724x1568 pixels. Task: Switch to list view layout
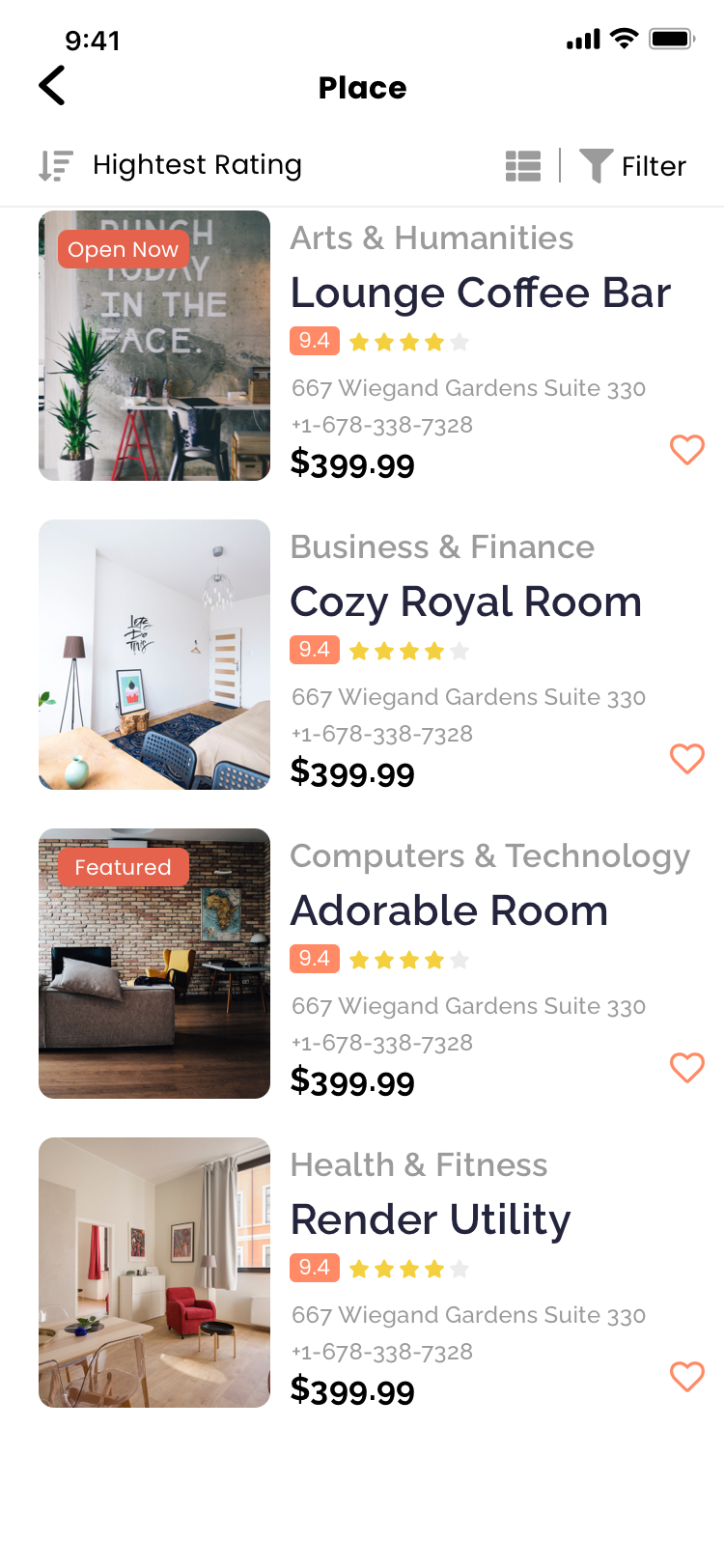[x=523, y=166]
